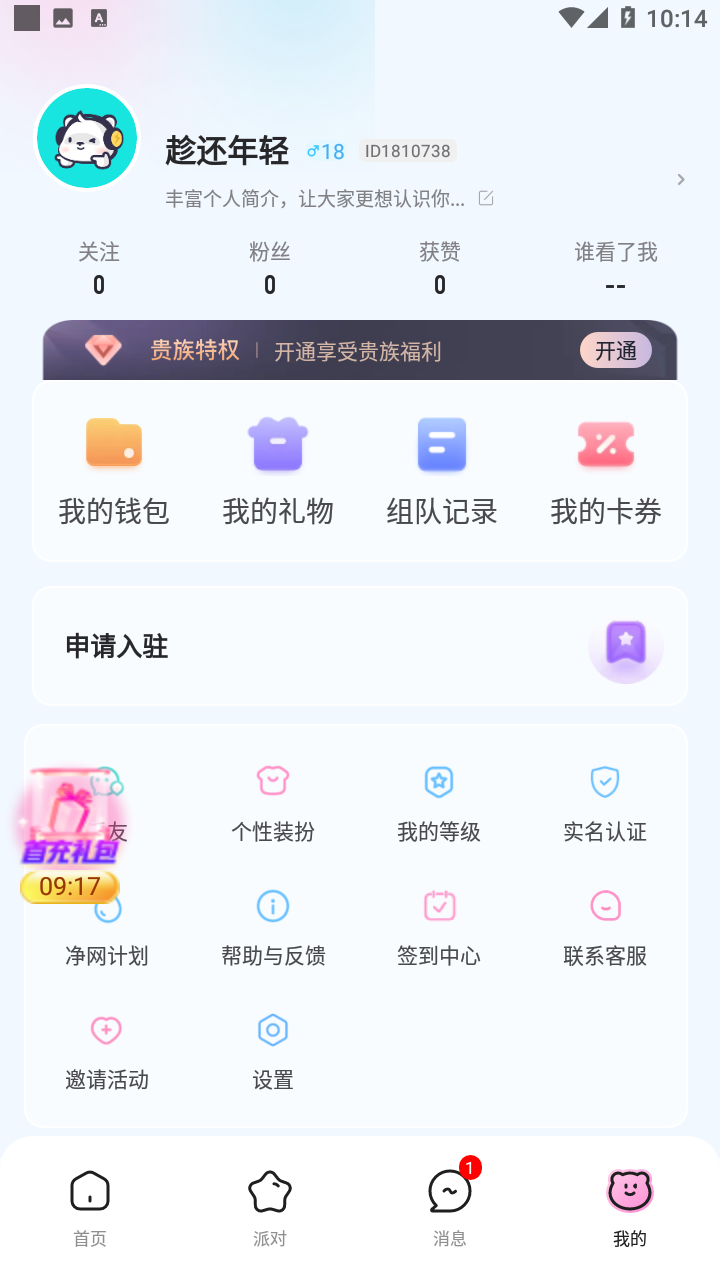Contact 联系客服 customer service

click(x=605, y=927)
